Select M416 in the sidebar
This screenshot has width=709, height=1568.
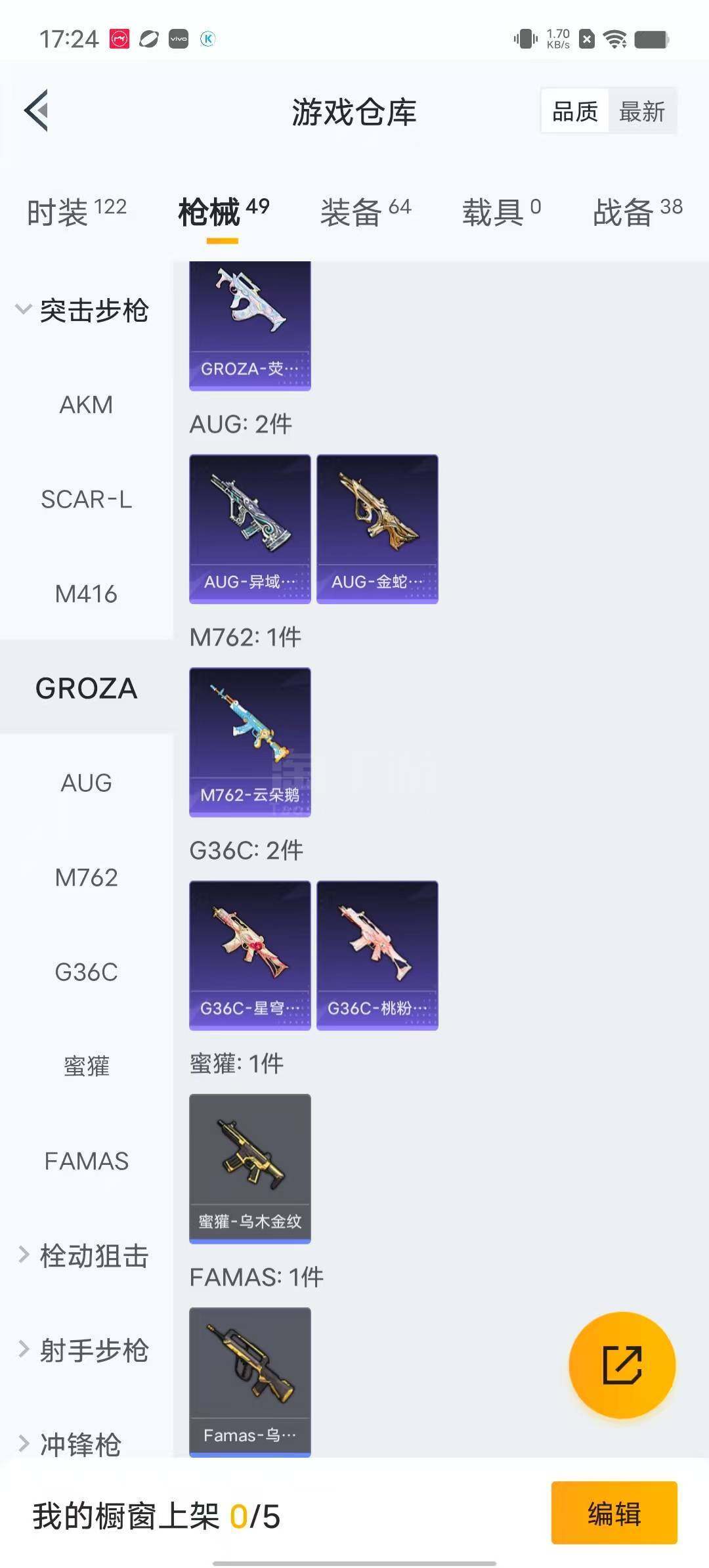click(x=87, y=594)
